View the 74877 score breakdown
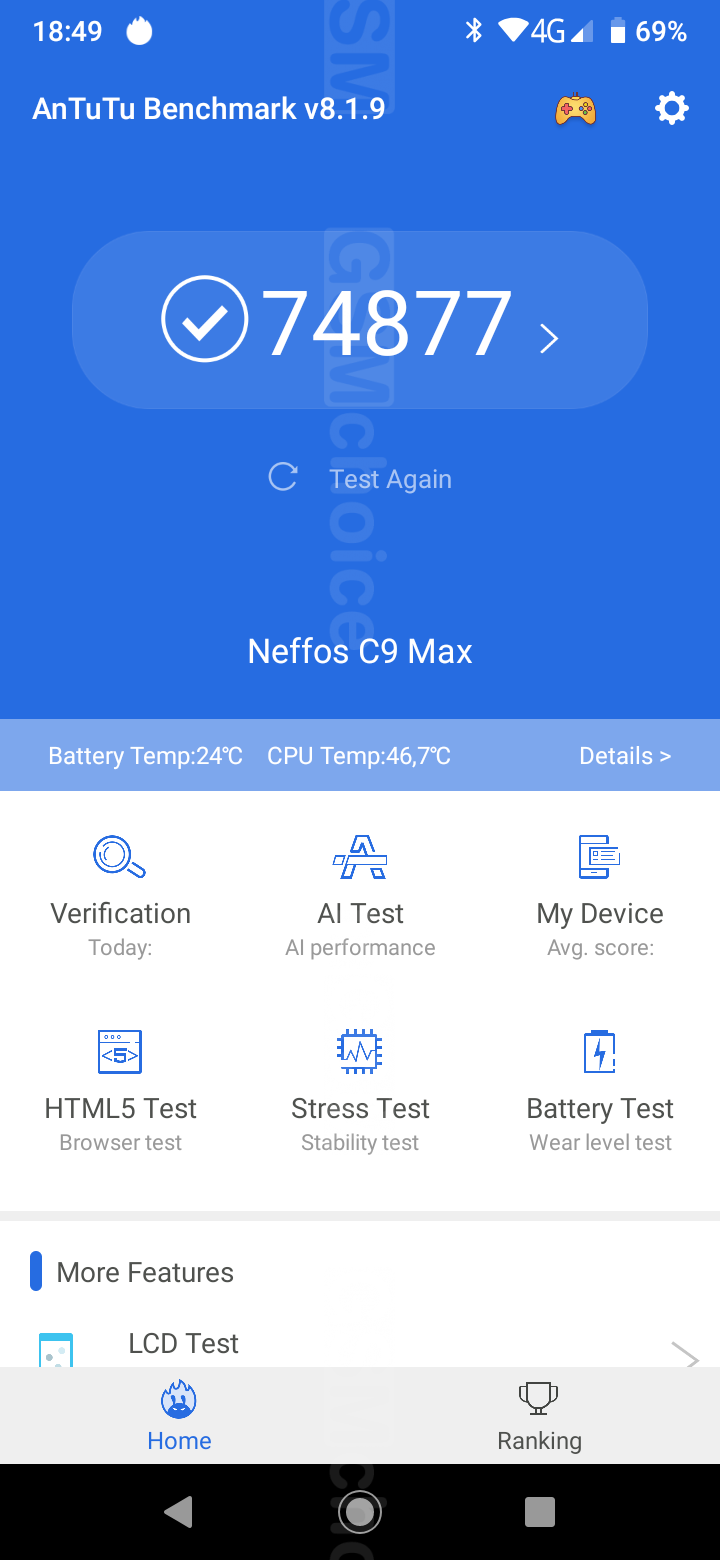This screenshot has height=1560, width=720. point(360,321)
